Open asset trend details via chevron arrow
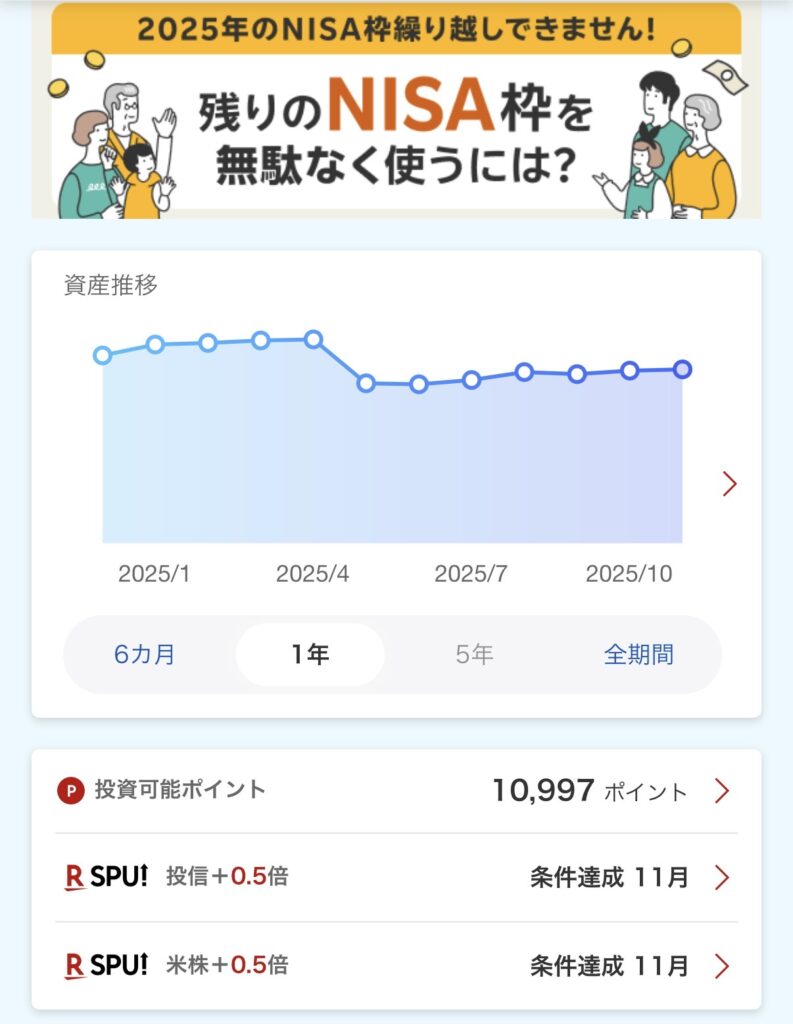Screen dimensions: 793x1024 tap(729, 484)
